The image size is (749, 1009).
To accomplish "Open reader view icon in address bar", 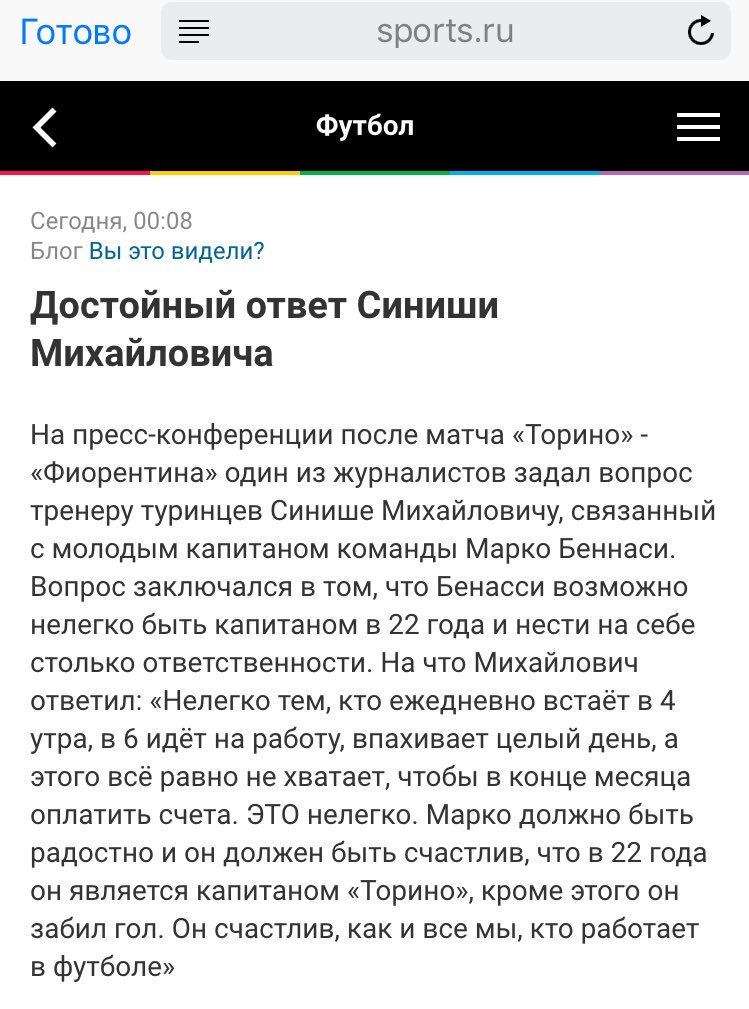I will click(194, 32).
